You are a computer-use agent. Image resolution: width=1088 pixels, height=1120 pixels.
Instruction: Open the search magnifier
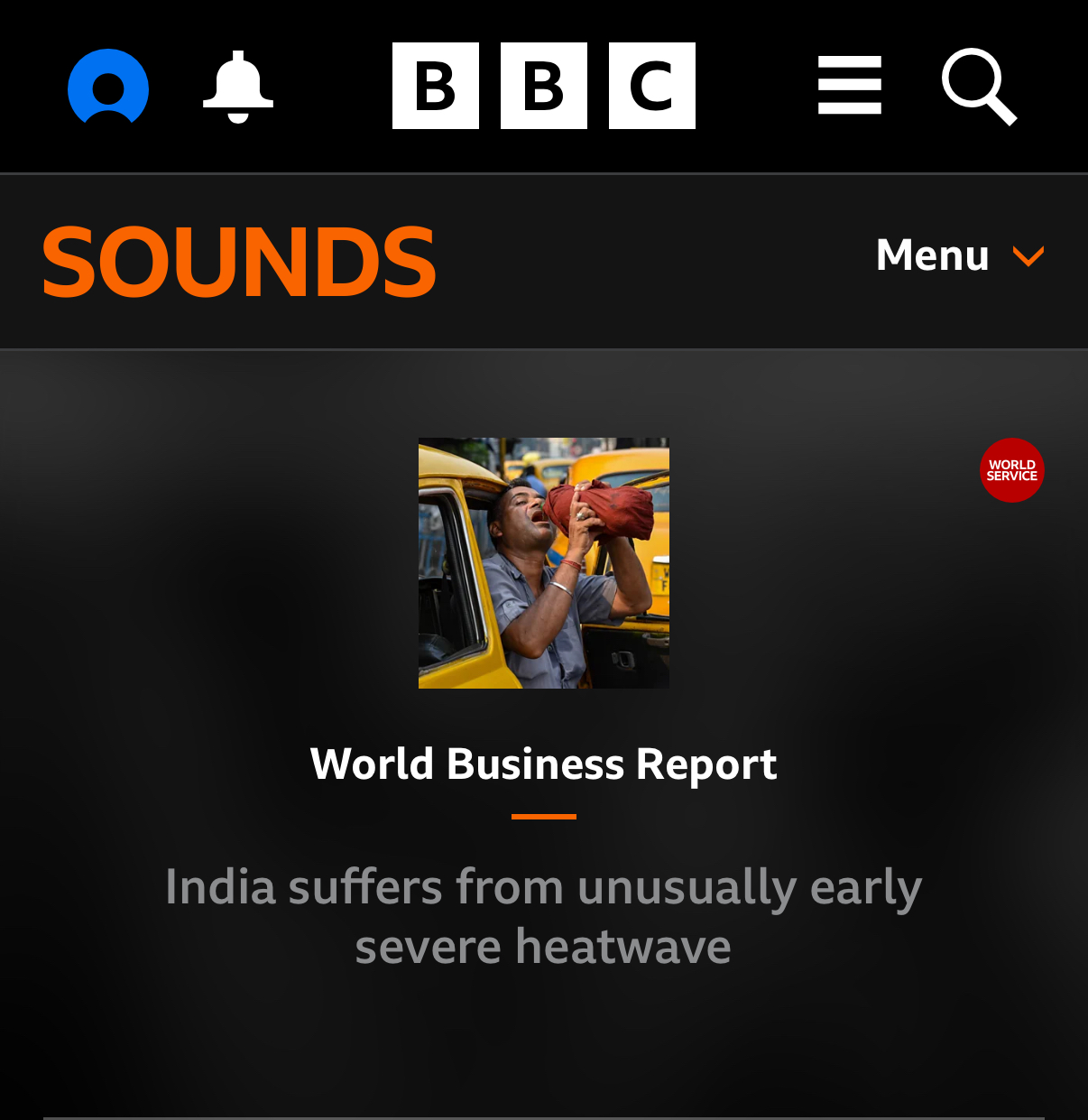pos(979,87)
